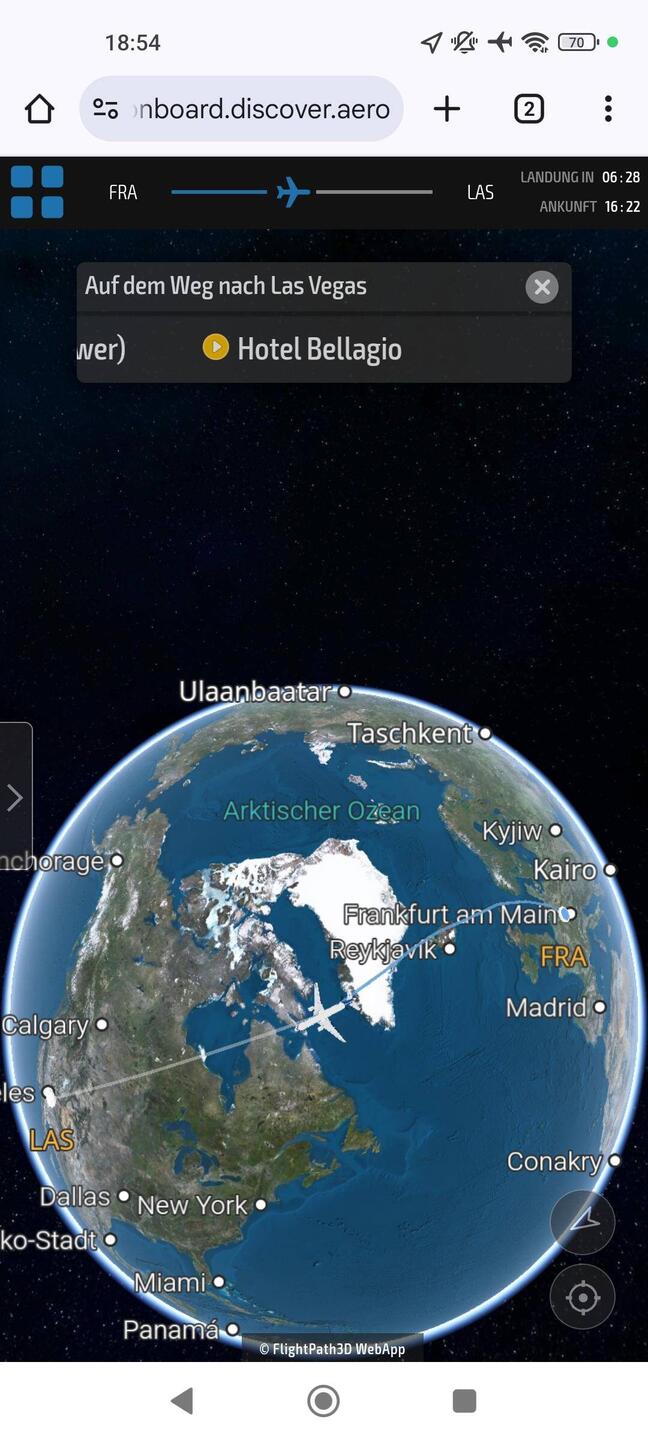Expand the side panel arrow
648x1440 pixels.
tap(15, 797)
